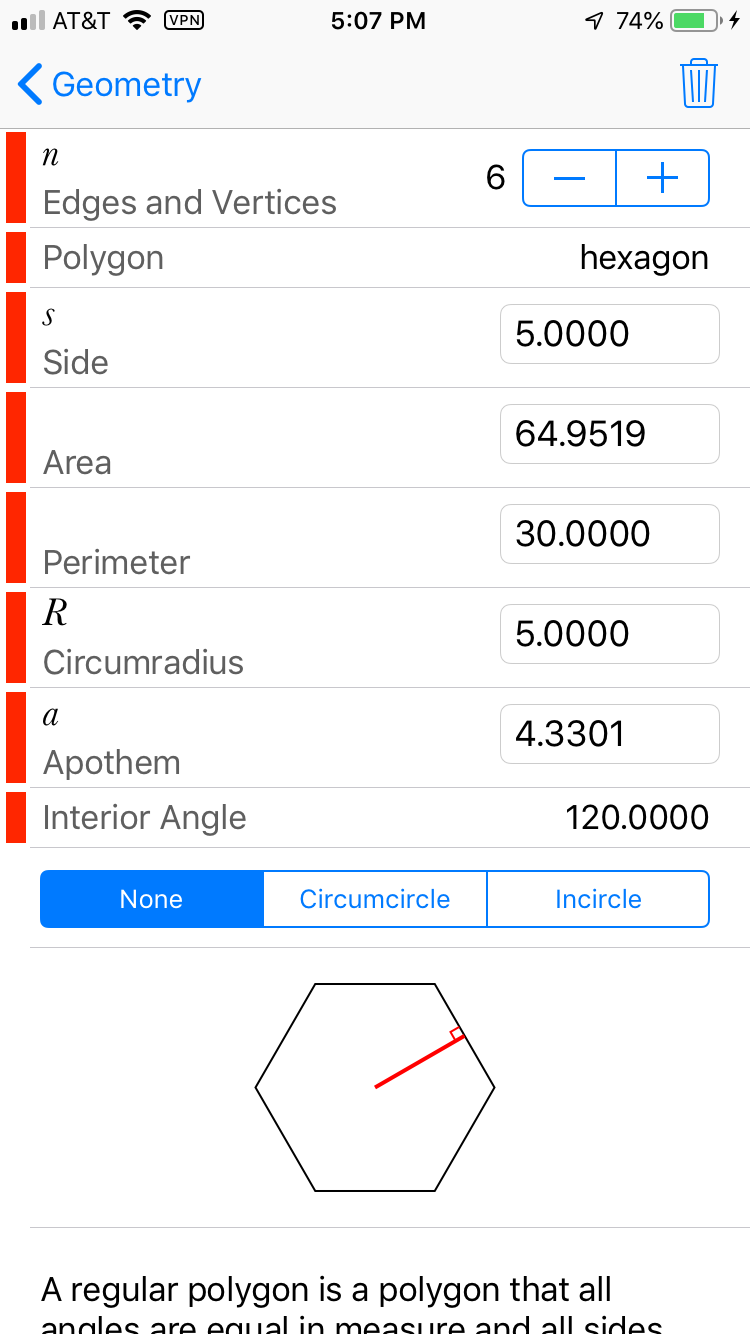
Task: Tap the minus button to decrease edges
Action: pos(569,177)
